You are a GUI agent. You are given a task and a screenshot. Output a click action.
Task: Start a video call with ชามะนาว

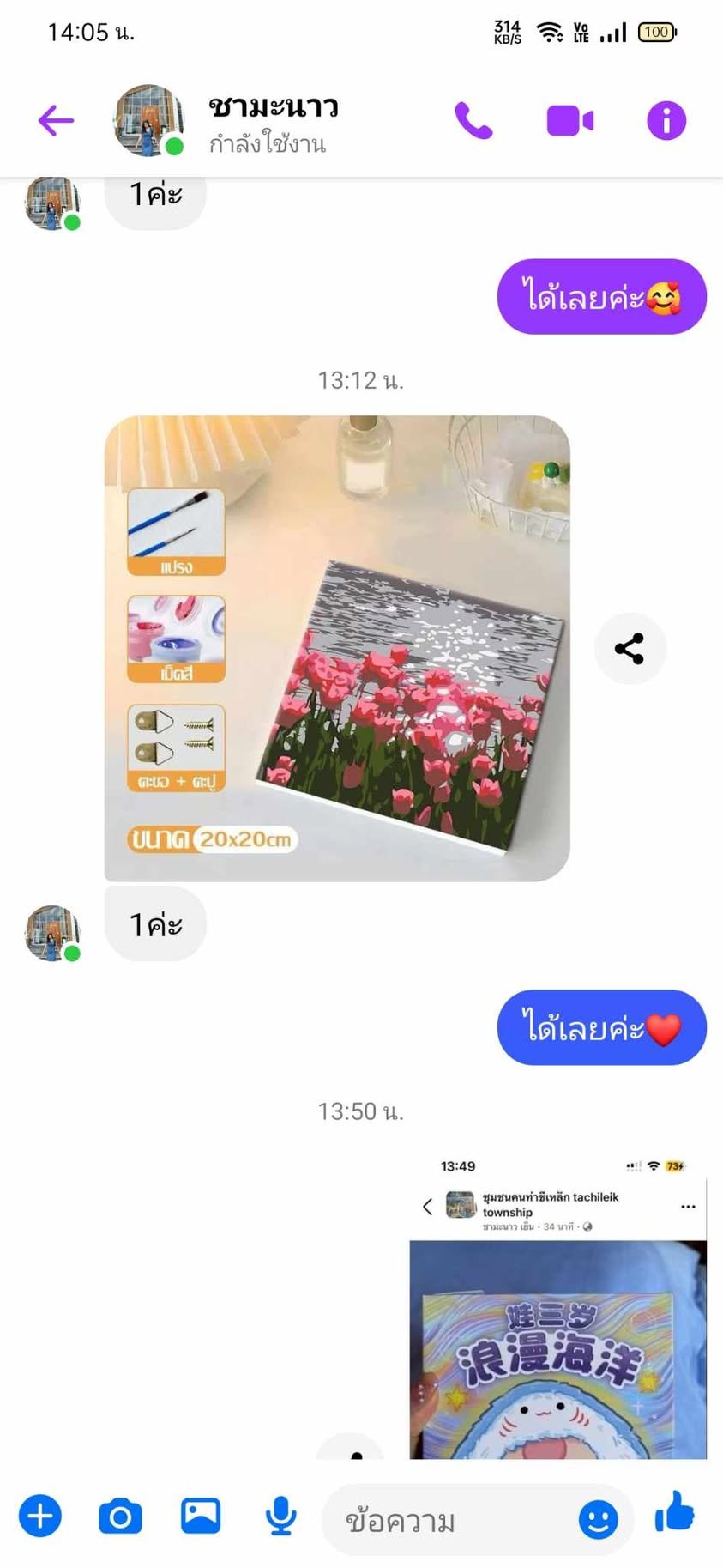tap(570, 121)
